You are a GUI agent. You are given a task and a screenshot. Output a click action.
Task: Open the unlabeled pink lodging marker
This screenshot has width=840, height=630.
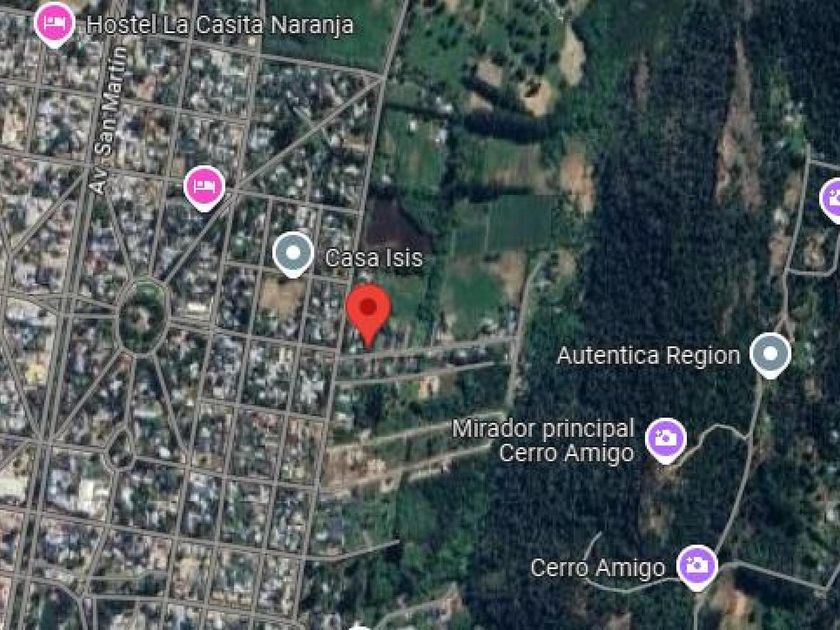coord(204,186)
